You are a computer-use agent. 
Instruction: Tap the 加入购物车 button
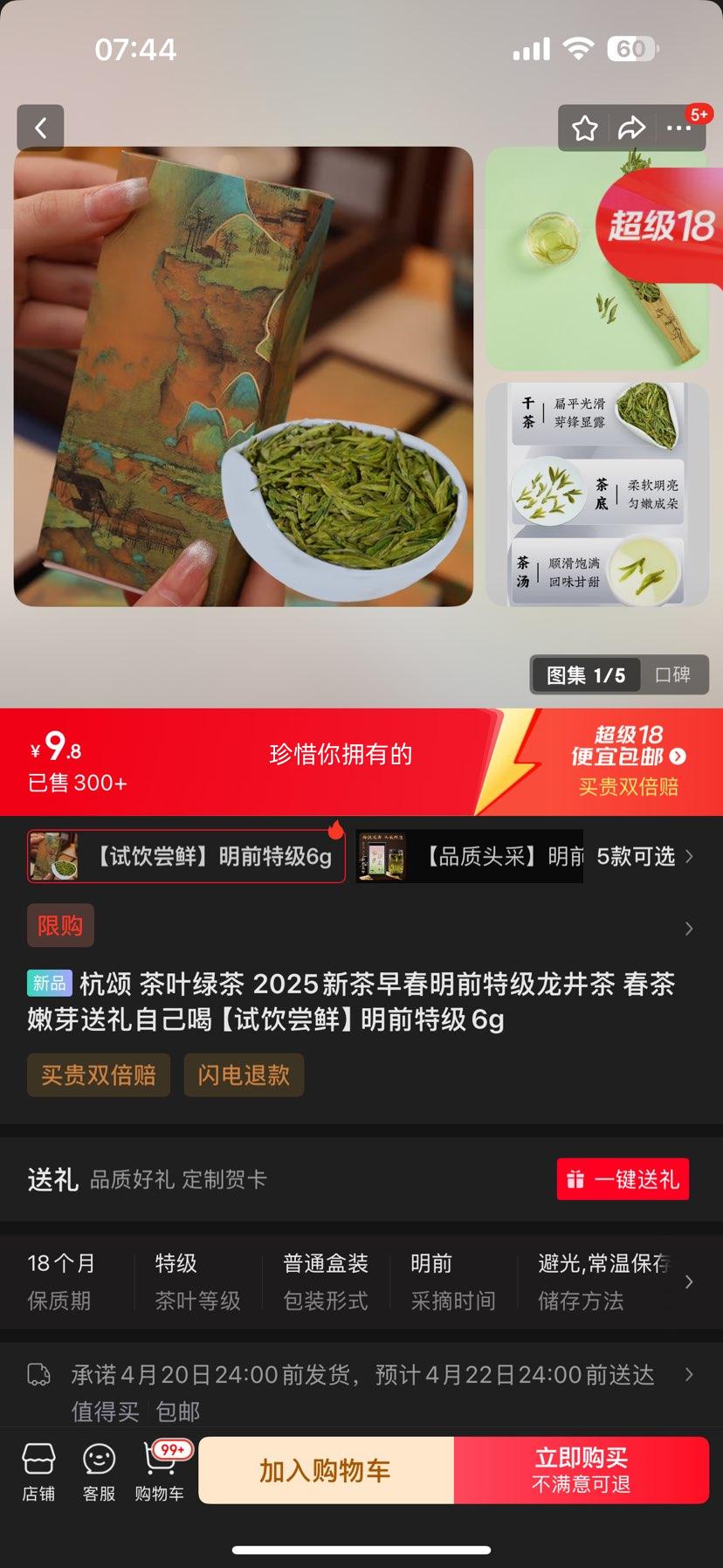(x=326, y=1468)
